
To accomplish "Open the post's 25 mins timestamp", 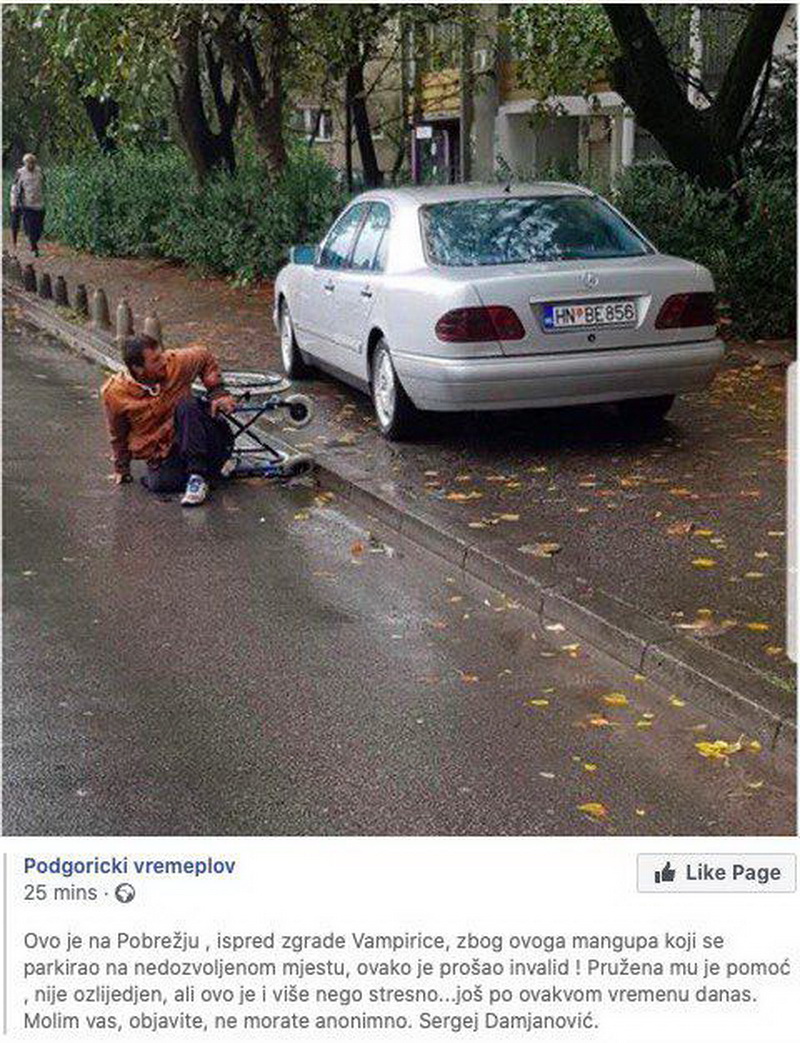I will point(60,893).
